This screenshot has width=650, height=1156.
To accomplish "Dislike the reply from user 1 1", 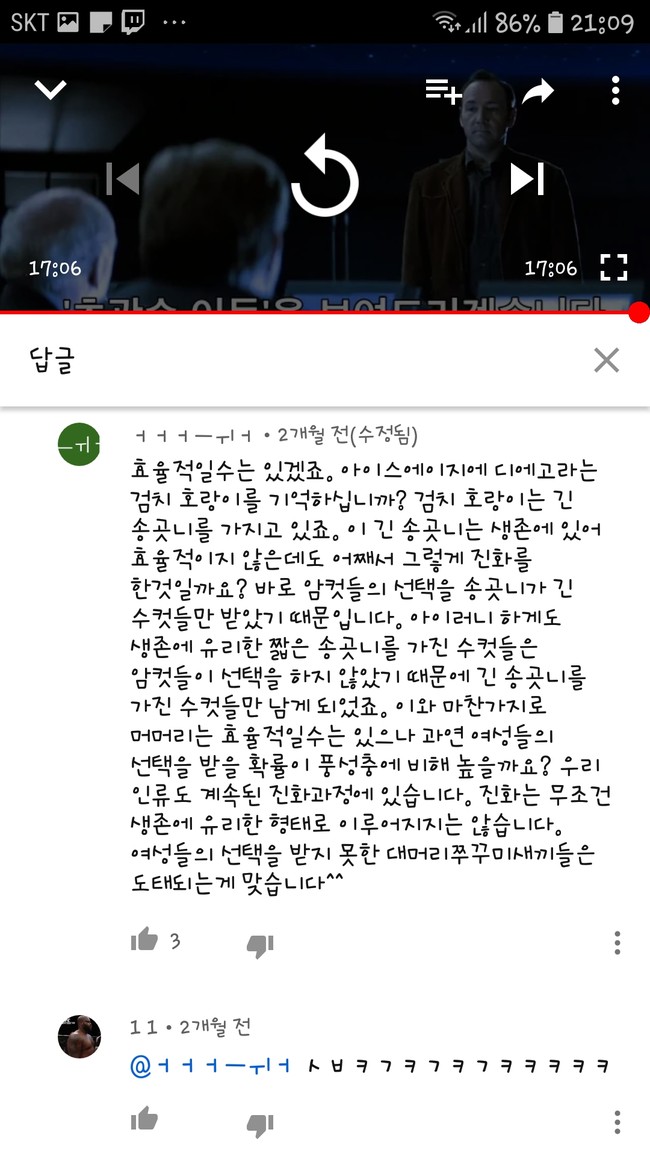I will 259,1124.
